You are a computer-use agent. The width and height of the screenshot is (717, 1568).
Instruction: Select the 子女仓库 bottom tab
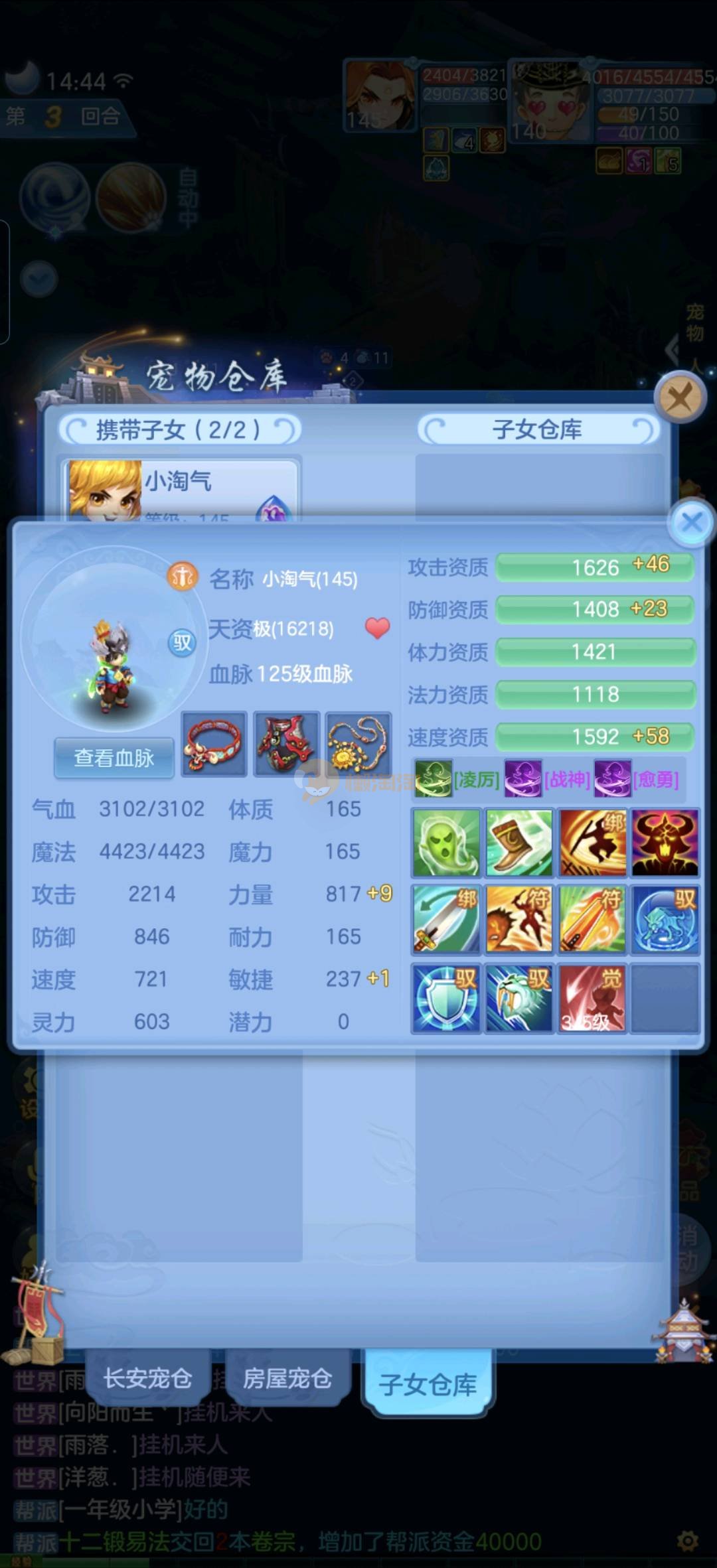click(428, 1384)
